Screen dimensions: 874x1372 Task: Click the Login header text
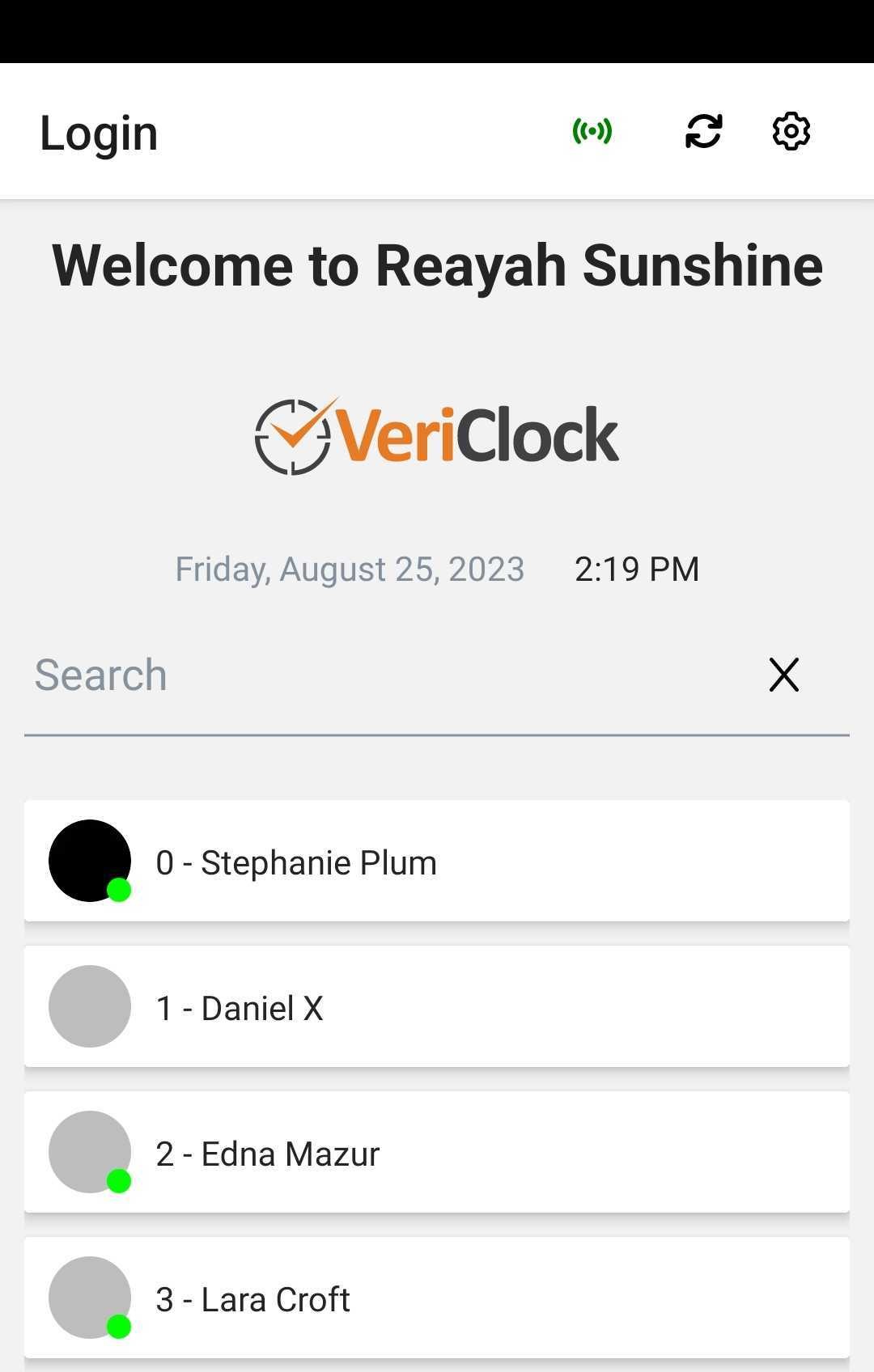coord(98,132)
